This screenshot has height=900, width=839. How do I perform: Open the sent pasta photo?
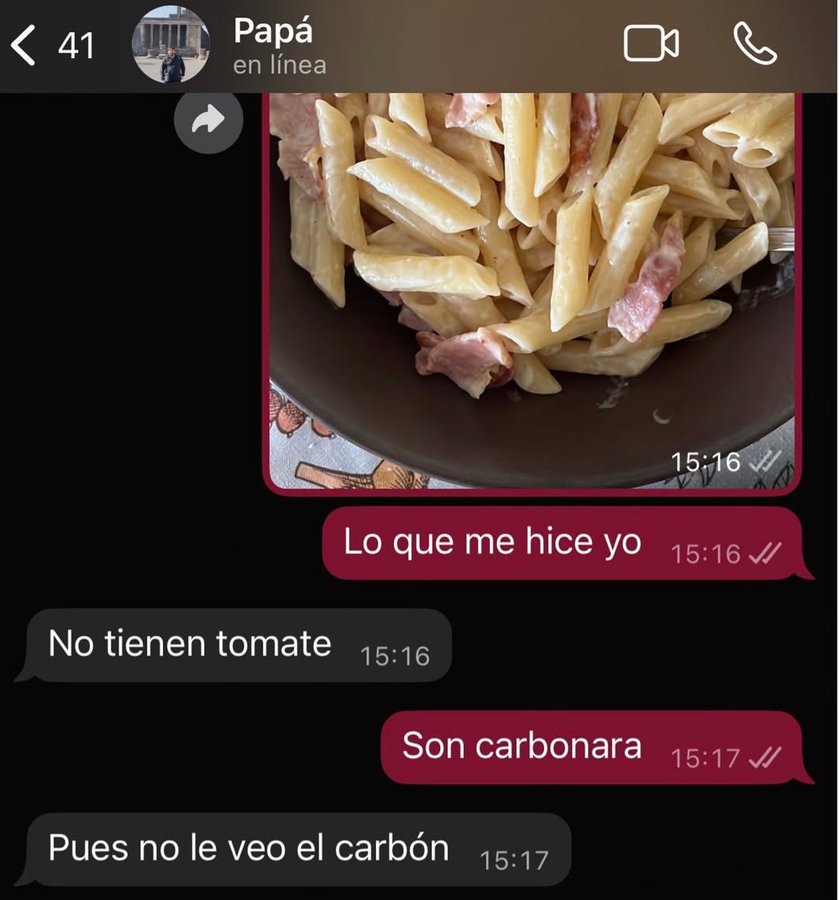pyautogui.click(x=531, y=290)
